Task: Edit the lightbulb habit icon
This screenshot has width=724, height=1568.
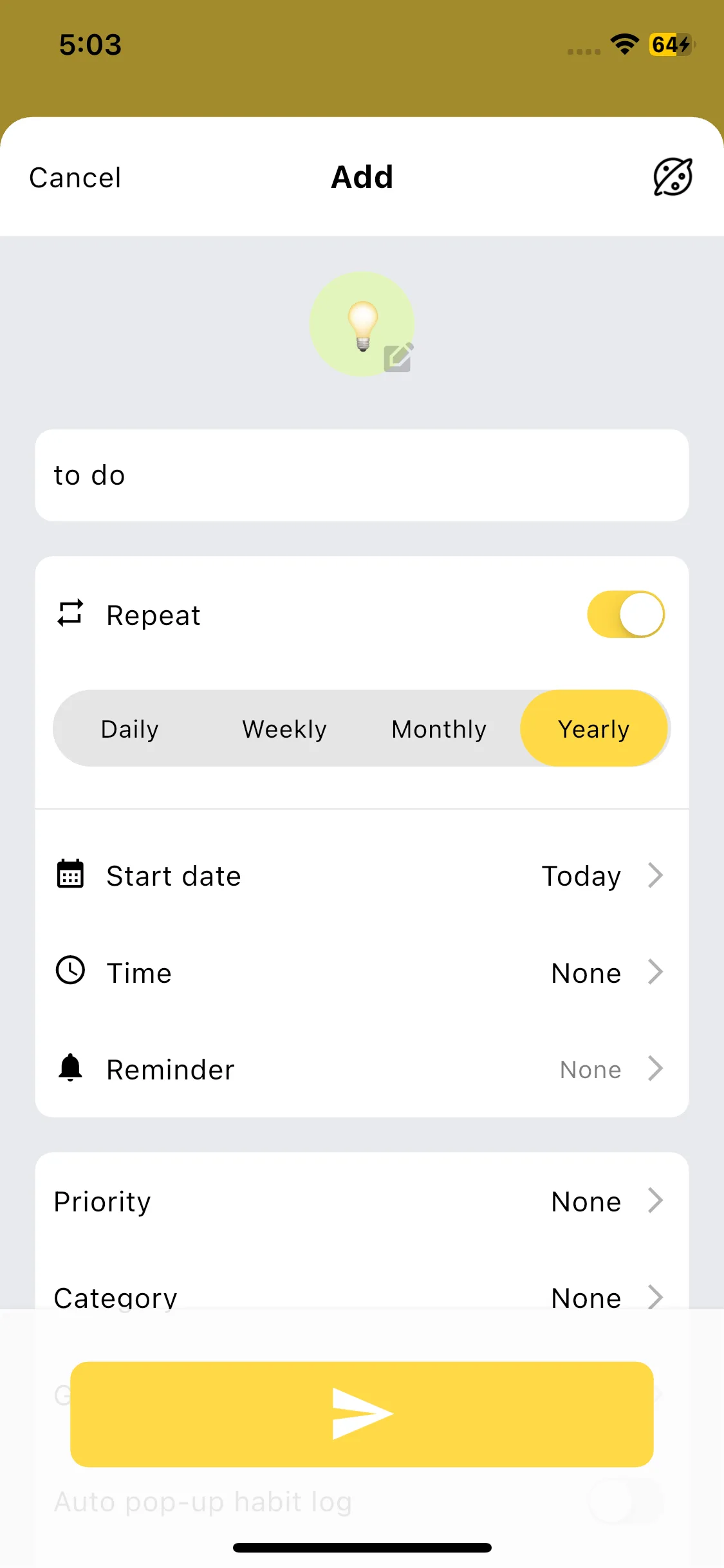Action: point(362,324)
